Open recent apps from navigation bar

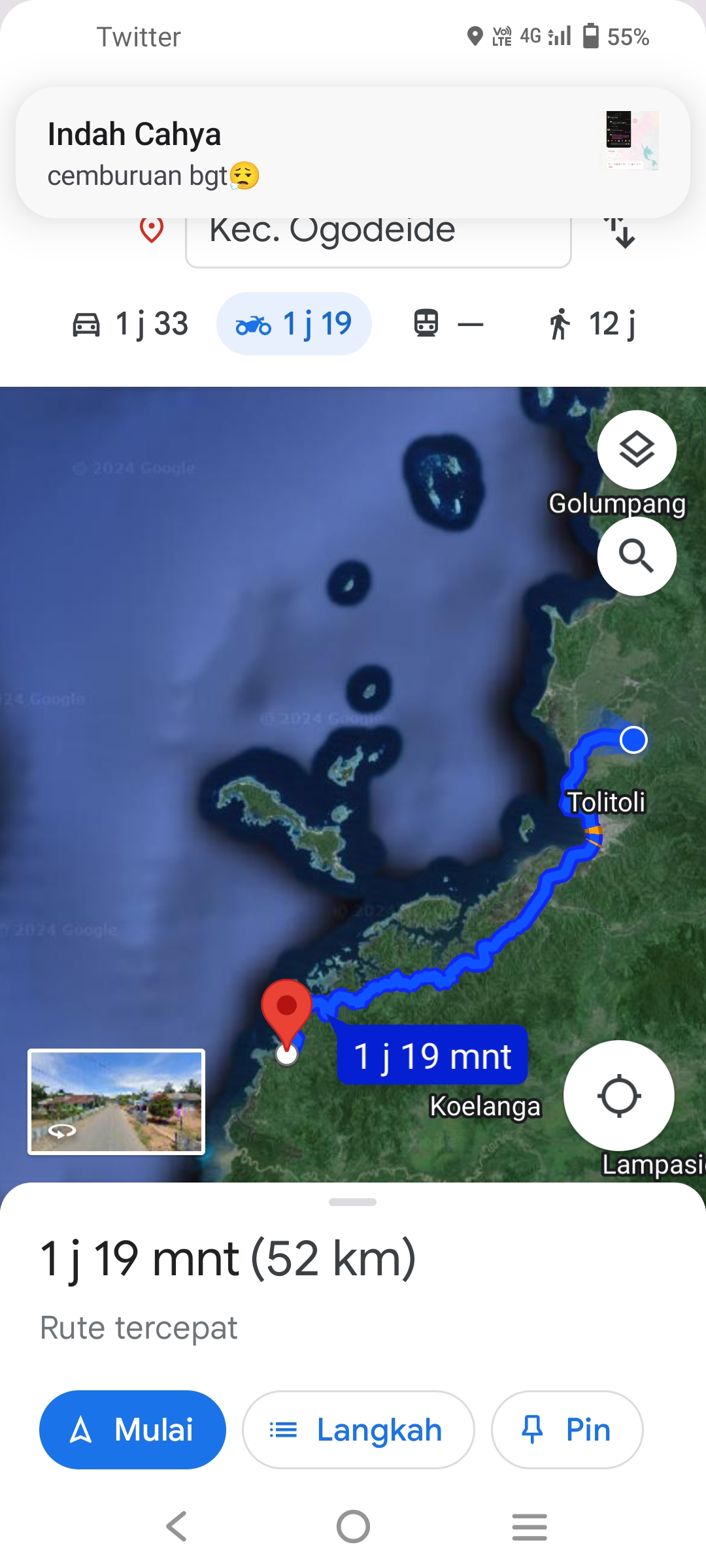click(x=529, y=1526)
